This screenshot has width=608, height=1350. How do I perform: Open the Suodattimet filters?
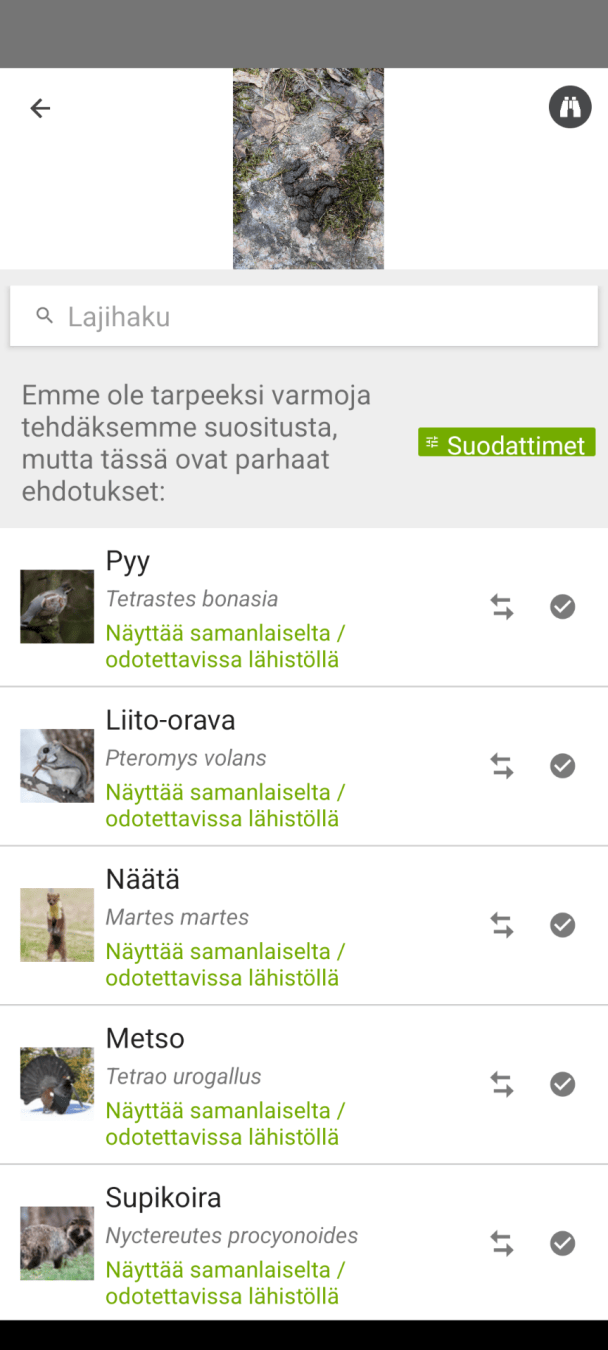tap(506, 443)
